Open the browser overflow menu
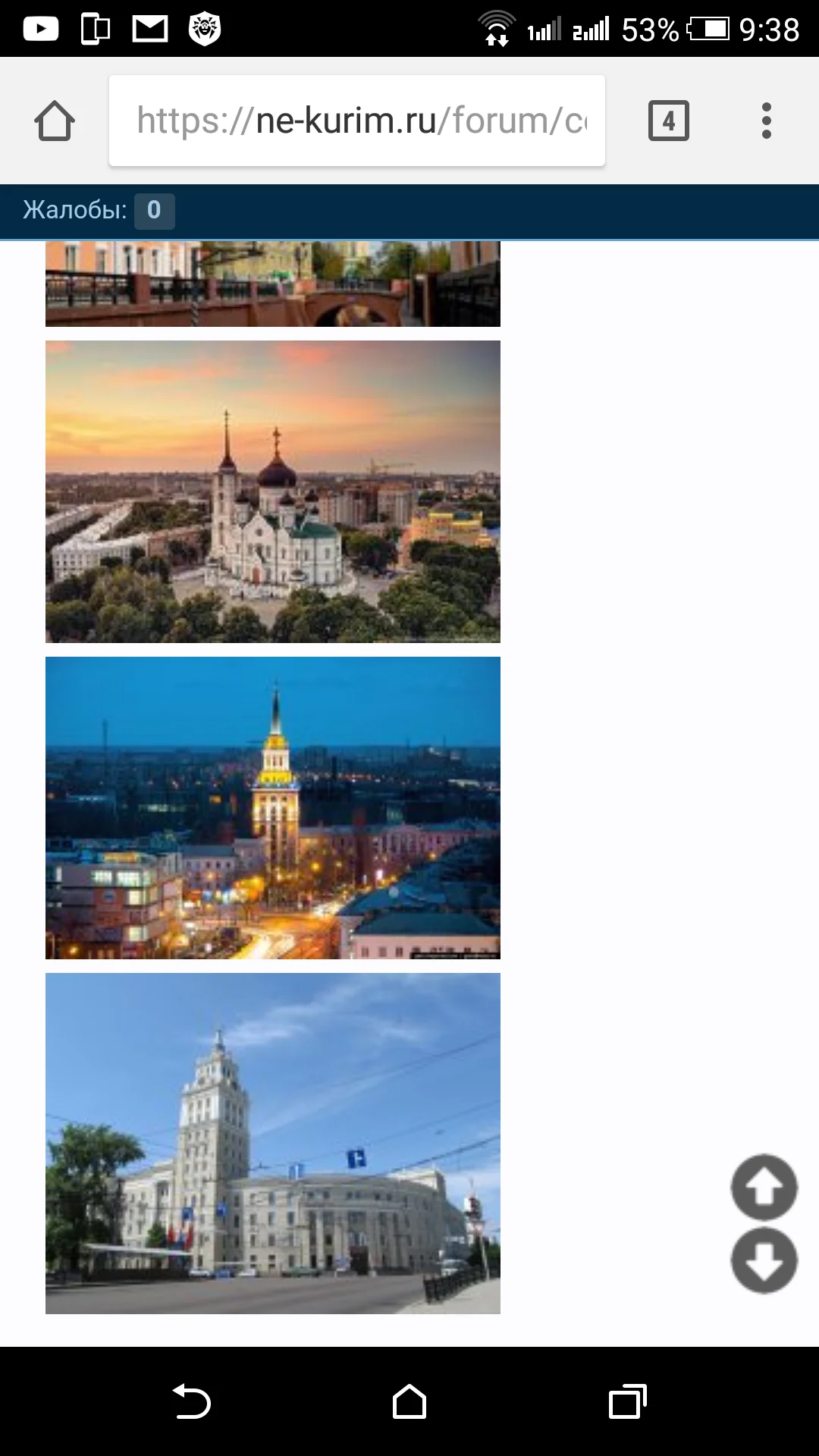 (x=767, y=120)
